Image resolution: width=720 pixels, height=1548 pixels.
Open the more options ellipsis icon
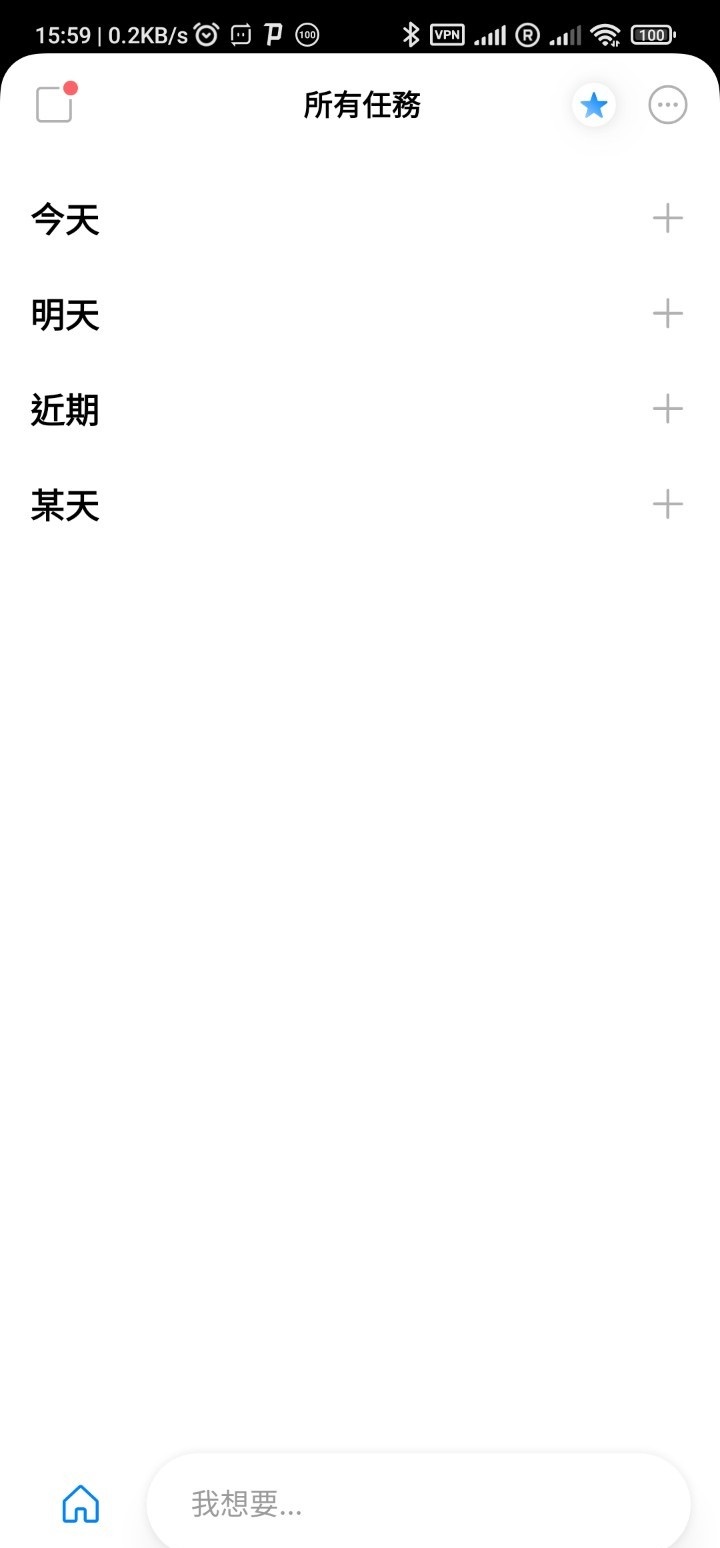[x=667, y=104]
